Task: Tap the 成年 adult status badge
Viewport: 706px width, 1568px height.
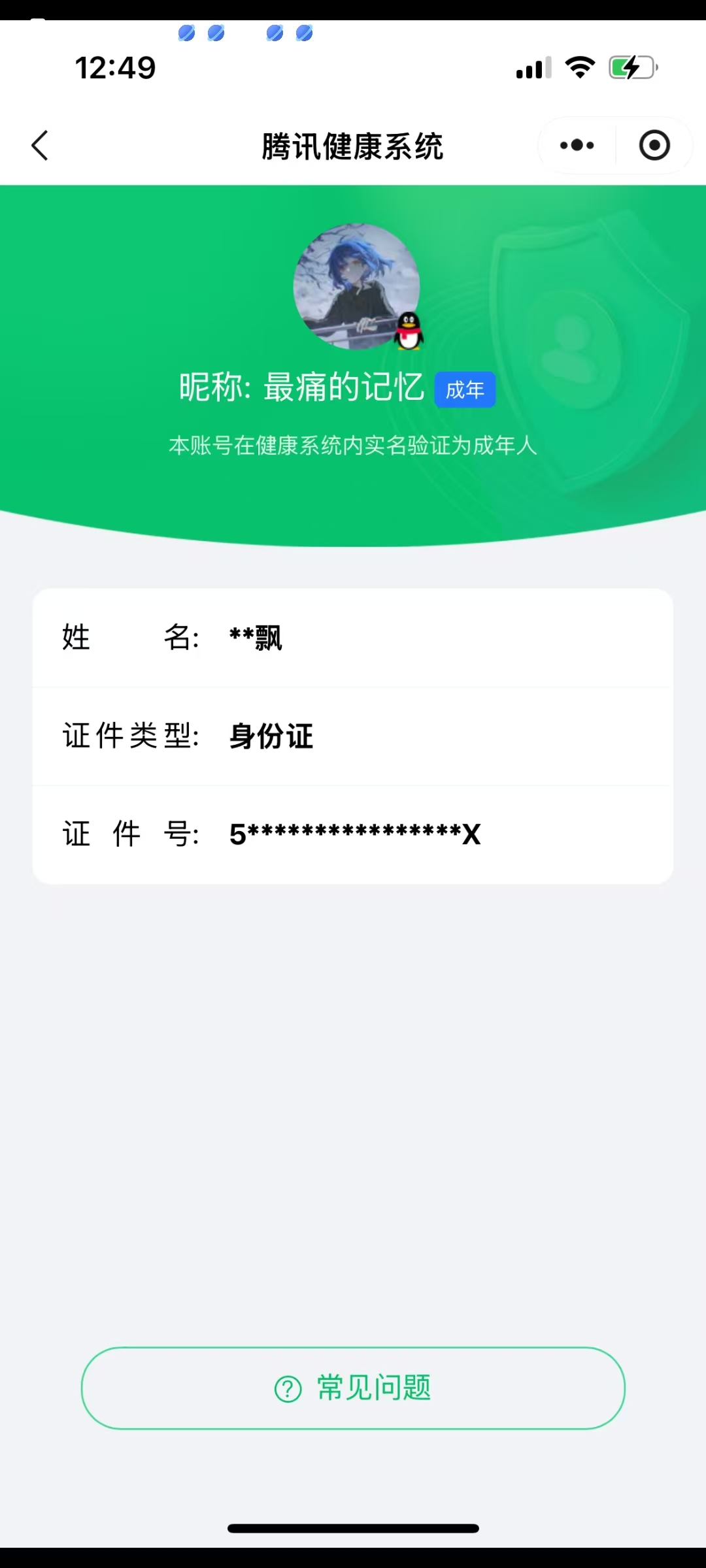Action: tap(465, 389)
